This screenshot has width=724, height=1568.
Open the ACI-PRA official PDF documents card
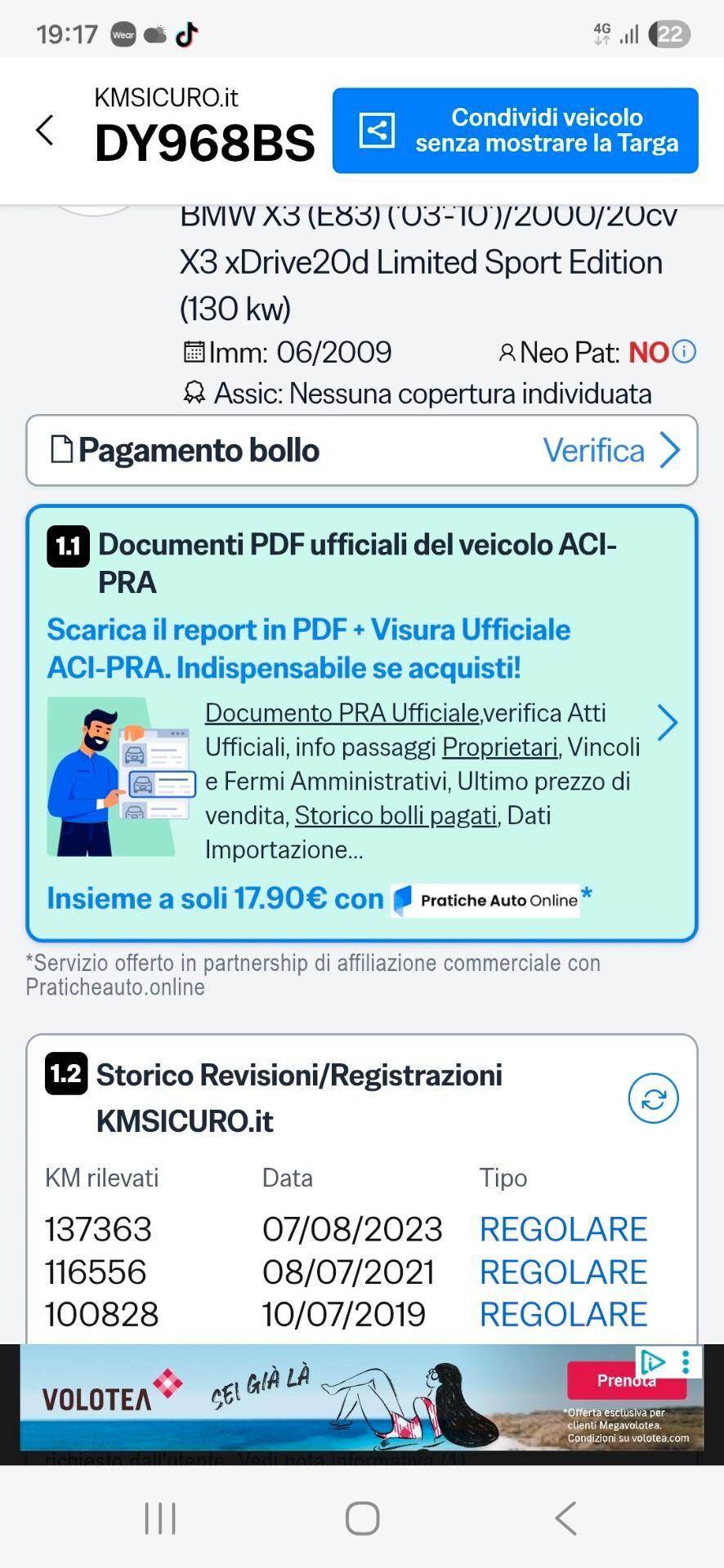click(x=361, y=723)
